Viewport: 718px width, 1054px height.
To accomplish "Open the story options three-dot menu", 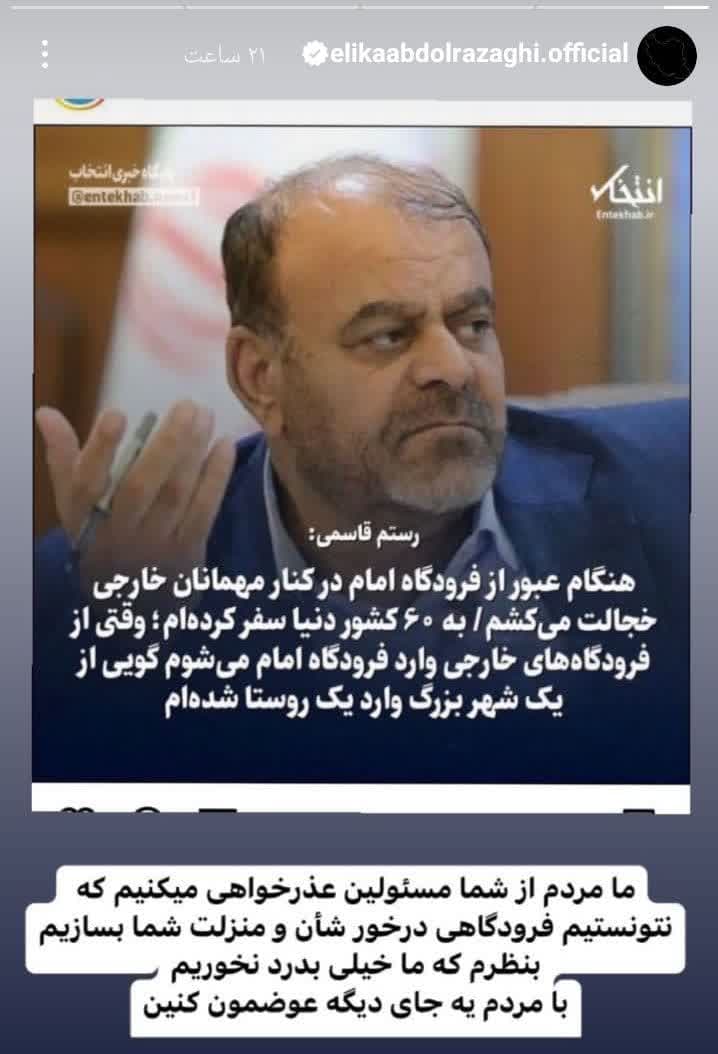I will pyautogui.click(x=45, y=54).
